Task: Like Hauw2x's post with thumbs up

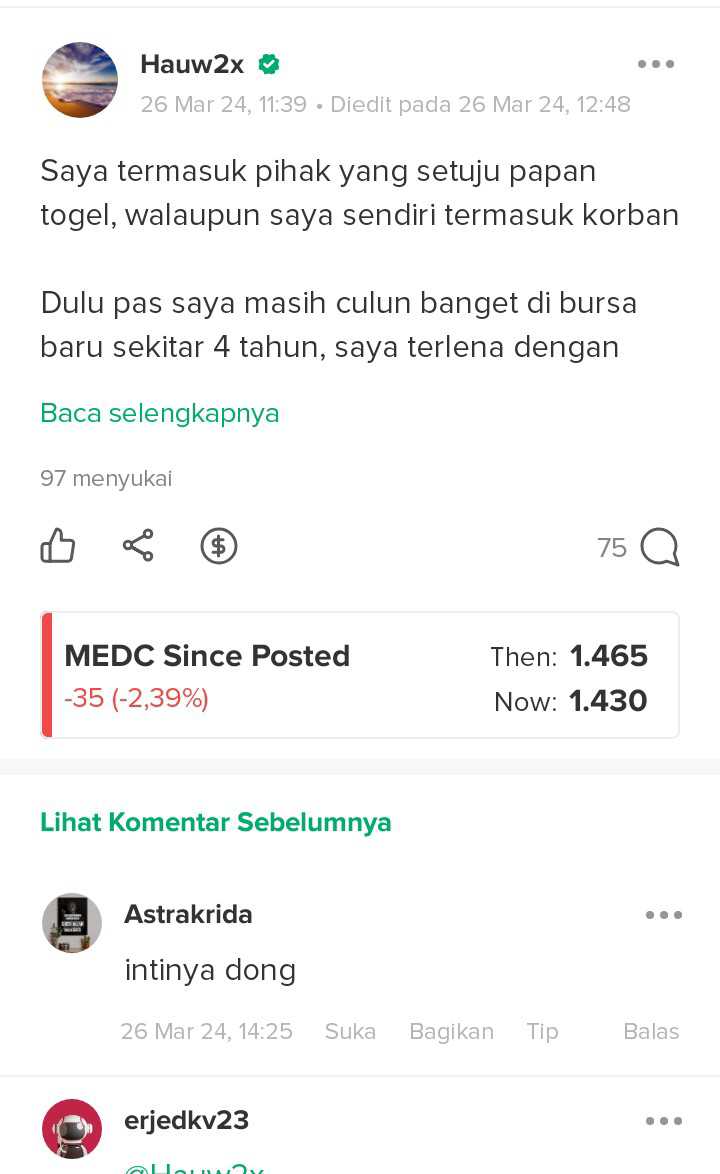Action: [58, 547]
